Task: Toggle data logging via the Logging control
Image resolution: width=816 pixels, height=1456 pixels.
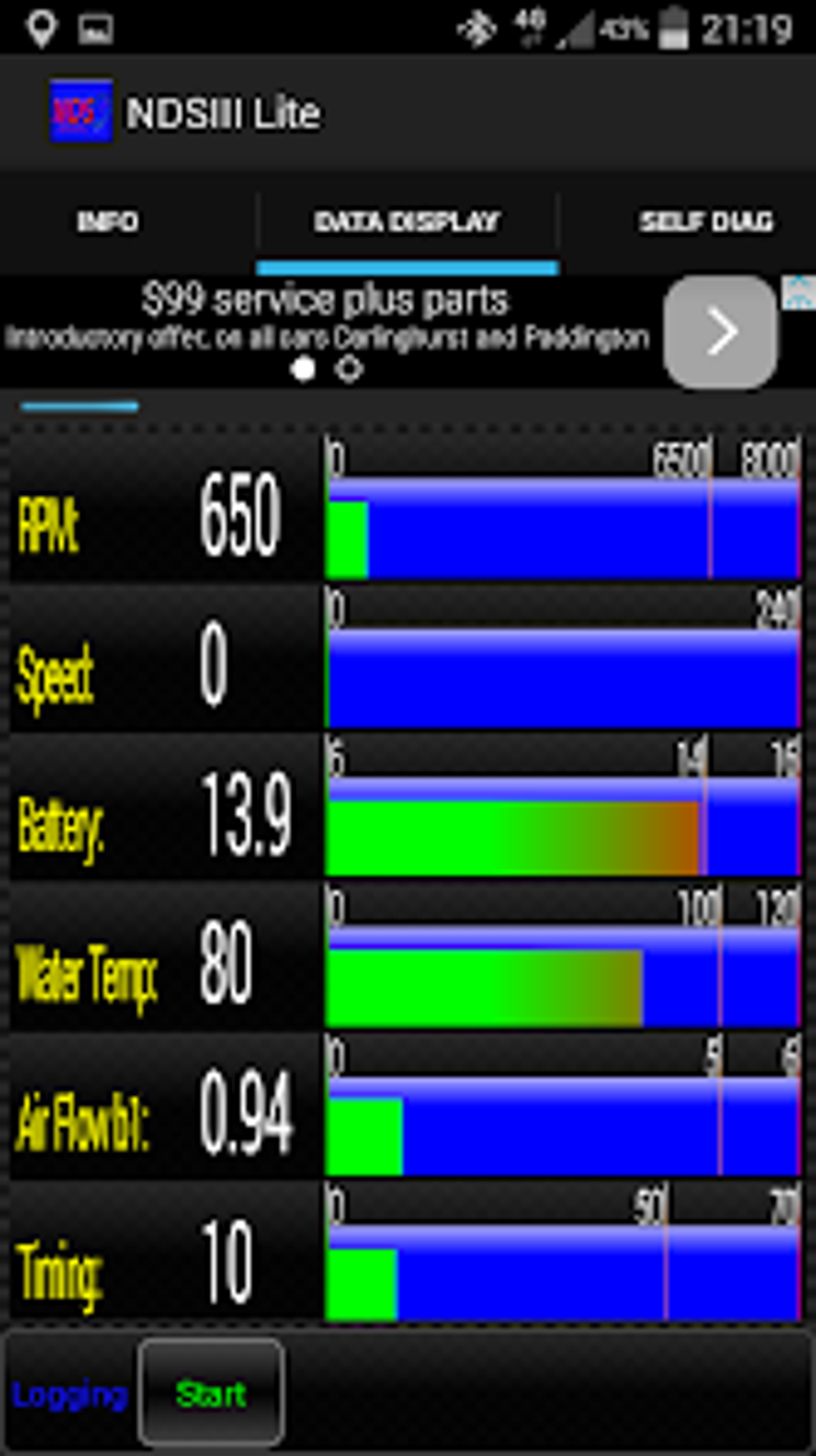Action: pos(70,1391)
